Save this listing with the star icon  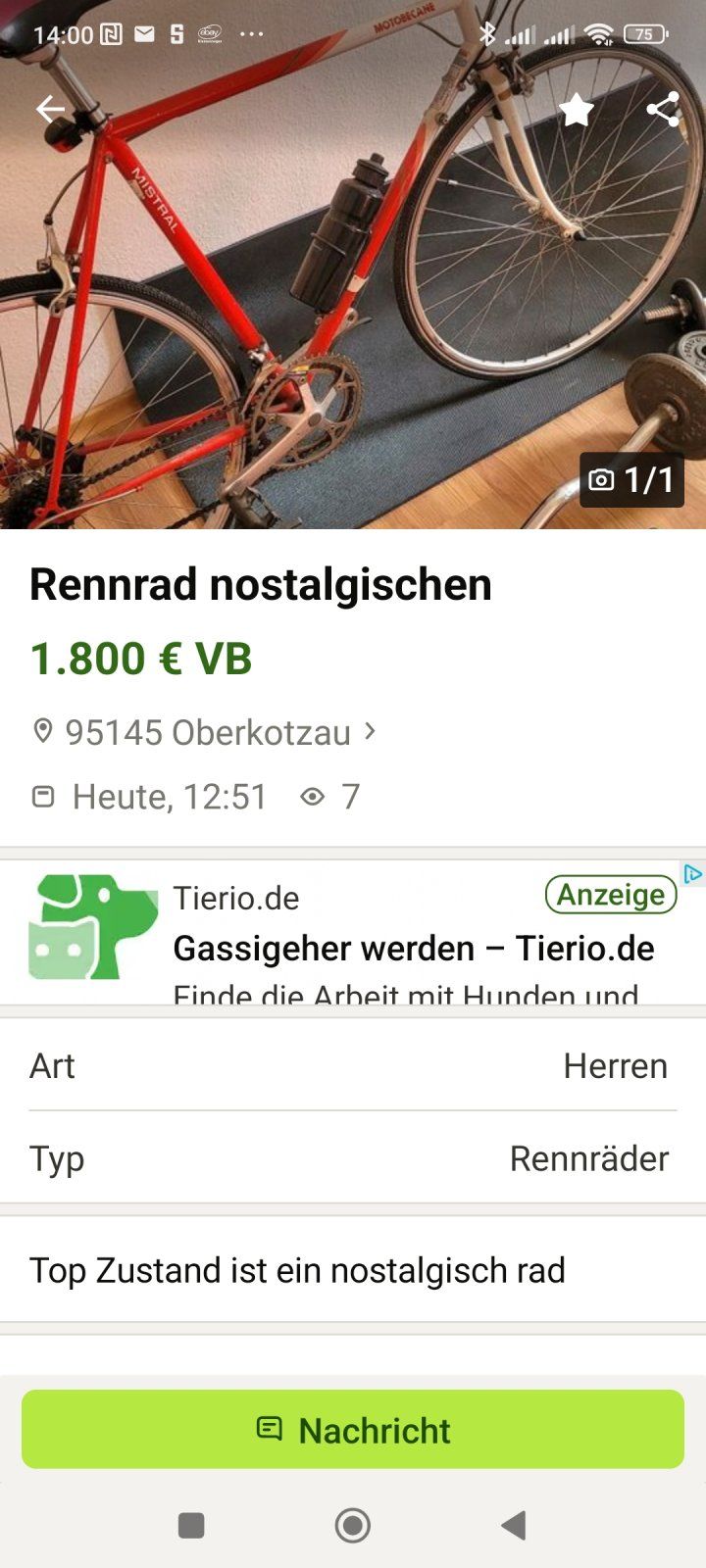click(577, 110)
